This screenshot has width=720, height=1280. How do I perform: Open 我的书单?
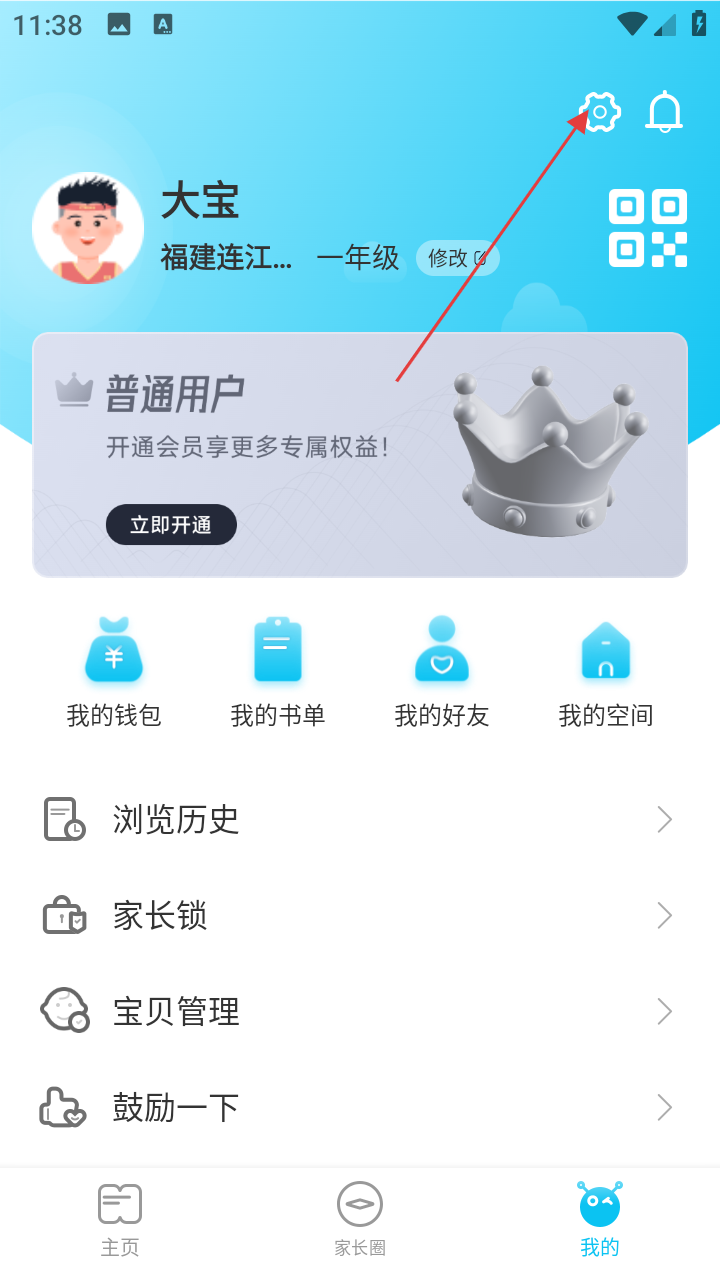click(x=278, y=672)
